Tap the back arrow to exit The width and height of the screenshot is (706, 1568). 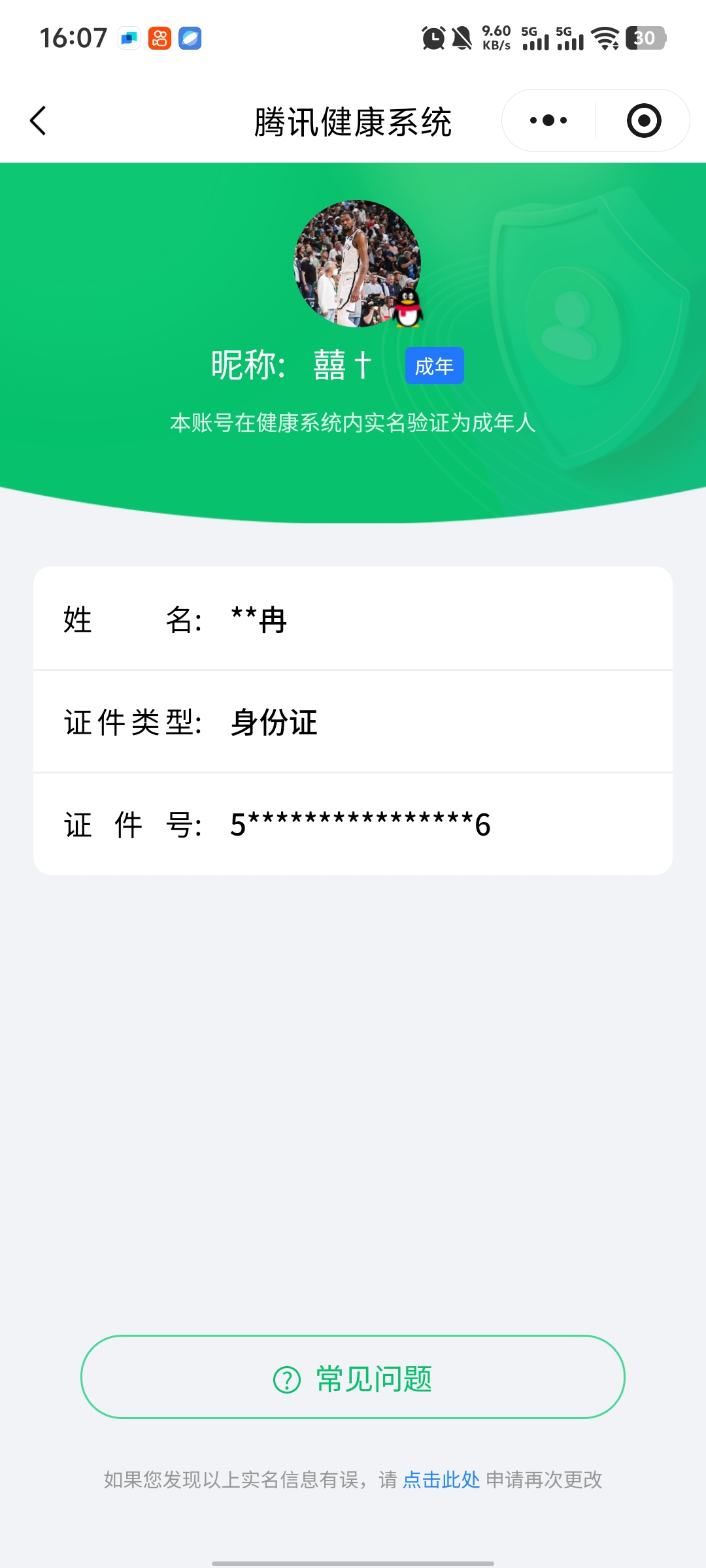click(x=37, y=120)
